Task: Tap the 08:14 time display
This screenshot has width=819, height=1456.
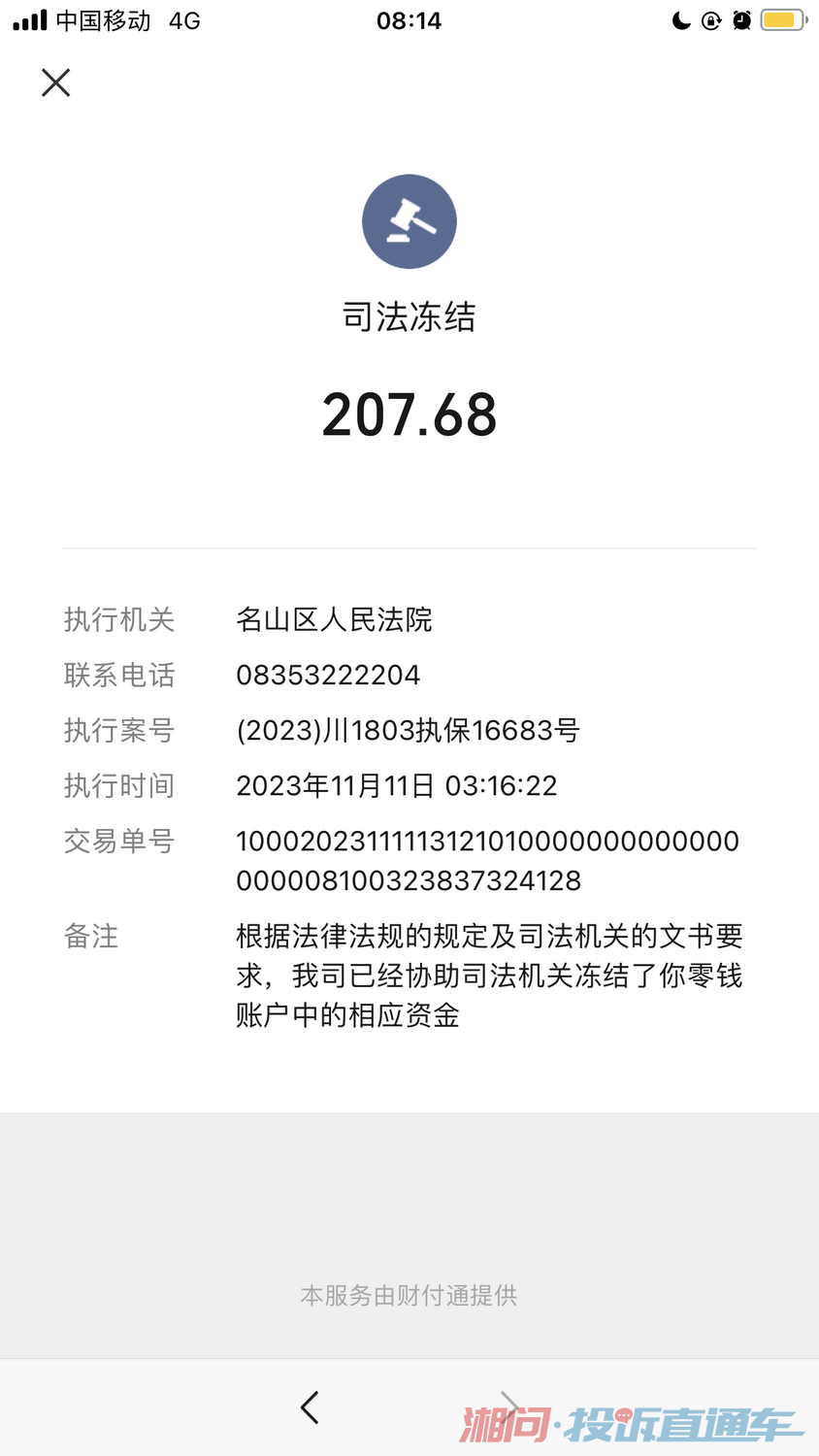Action: 409,20
